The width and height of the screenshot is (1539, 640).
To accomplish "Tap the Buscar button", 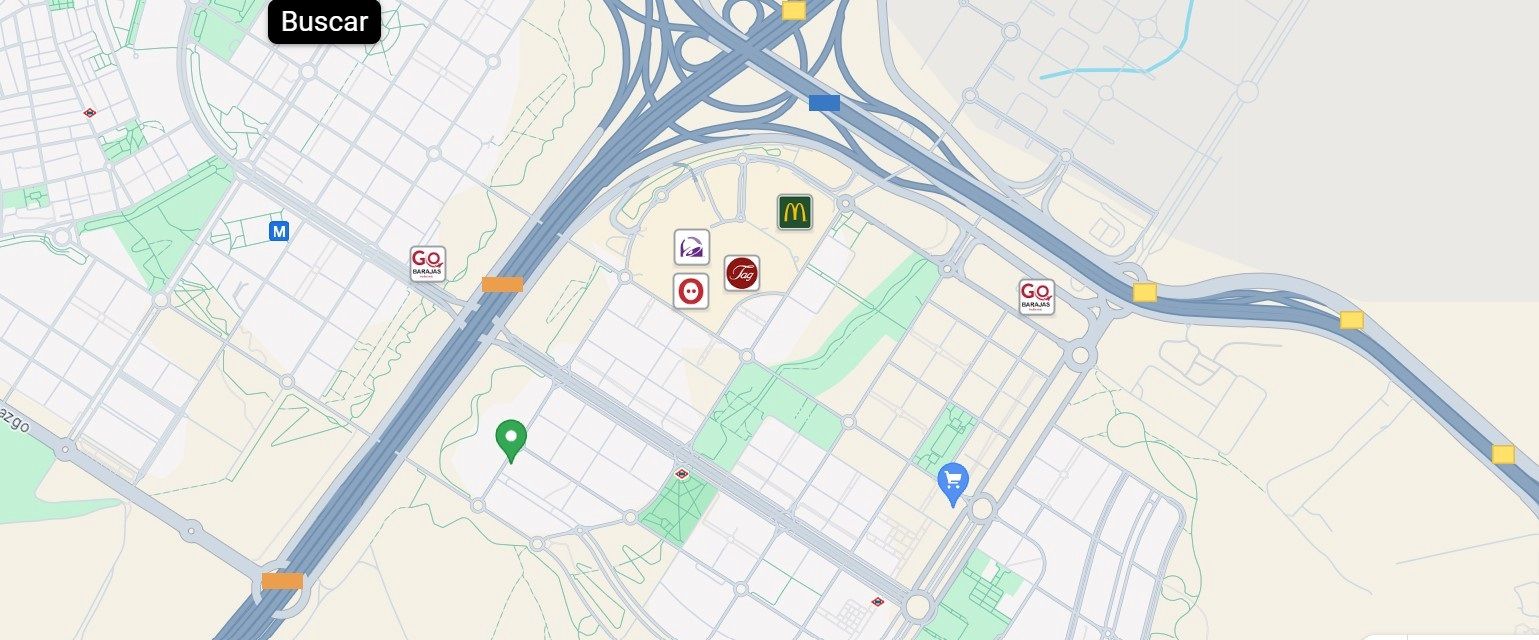I will tap(324, 22).
